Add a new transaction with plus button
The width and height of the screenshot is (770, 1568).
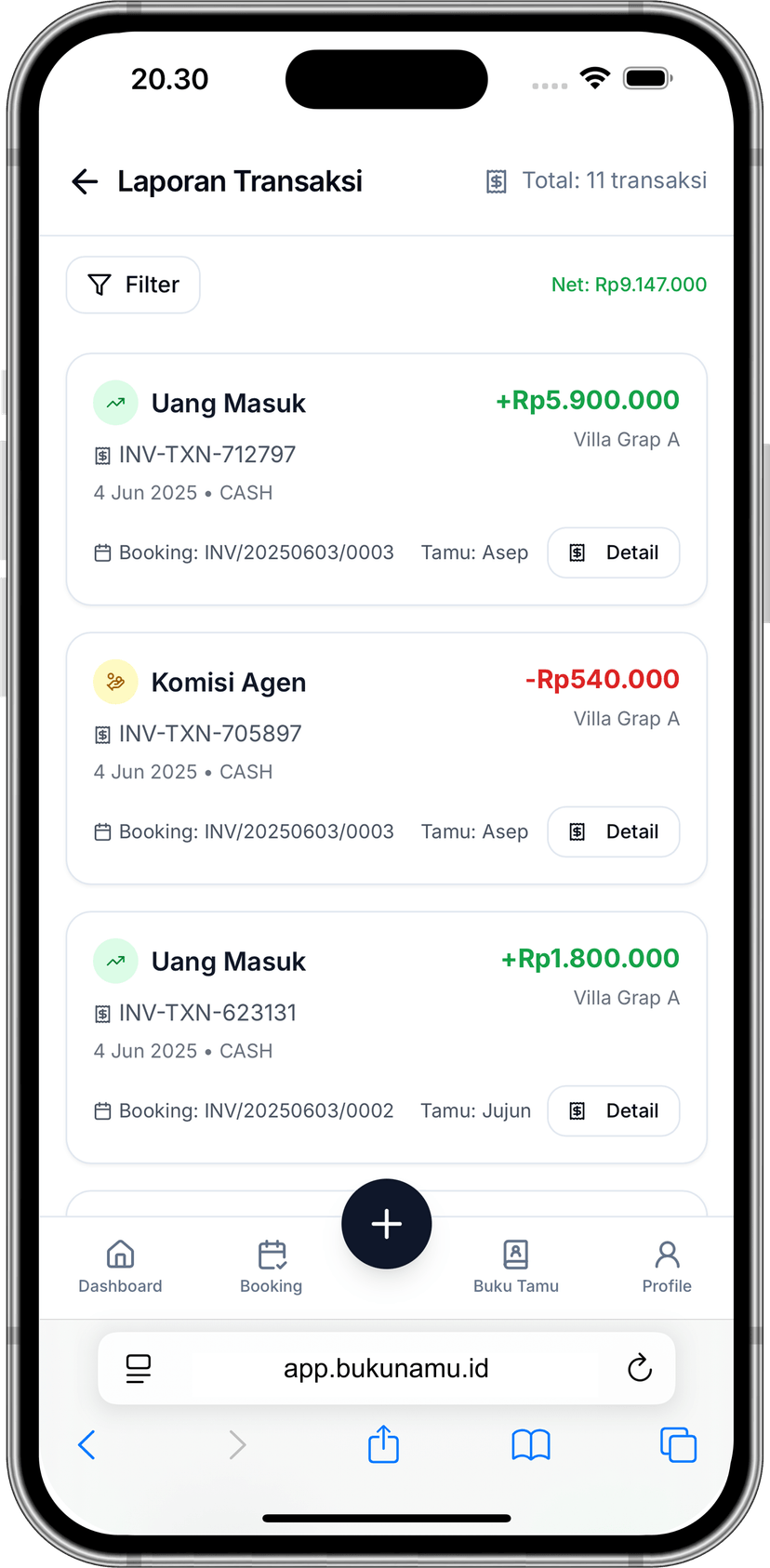[x=386, y=1223]
